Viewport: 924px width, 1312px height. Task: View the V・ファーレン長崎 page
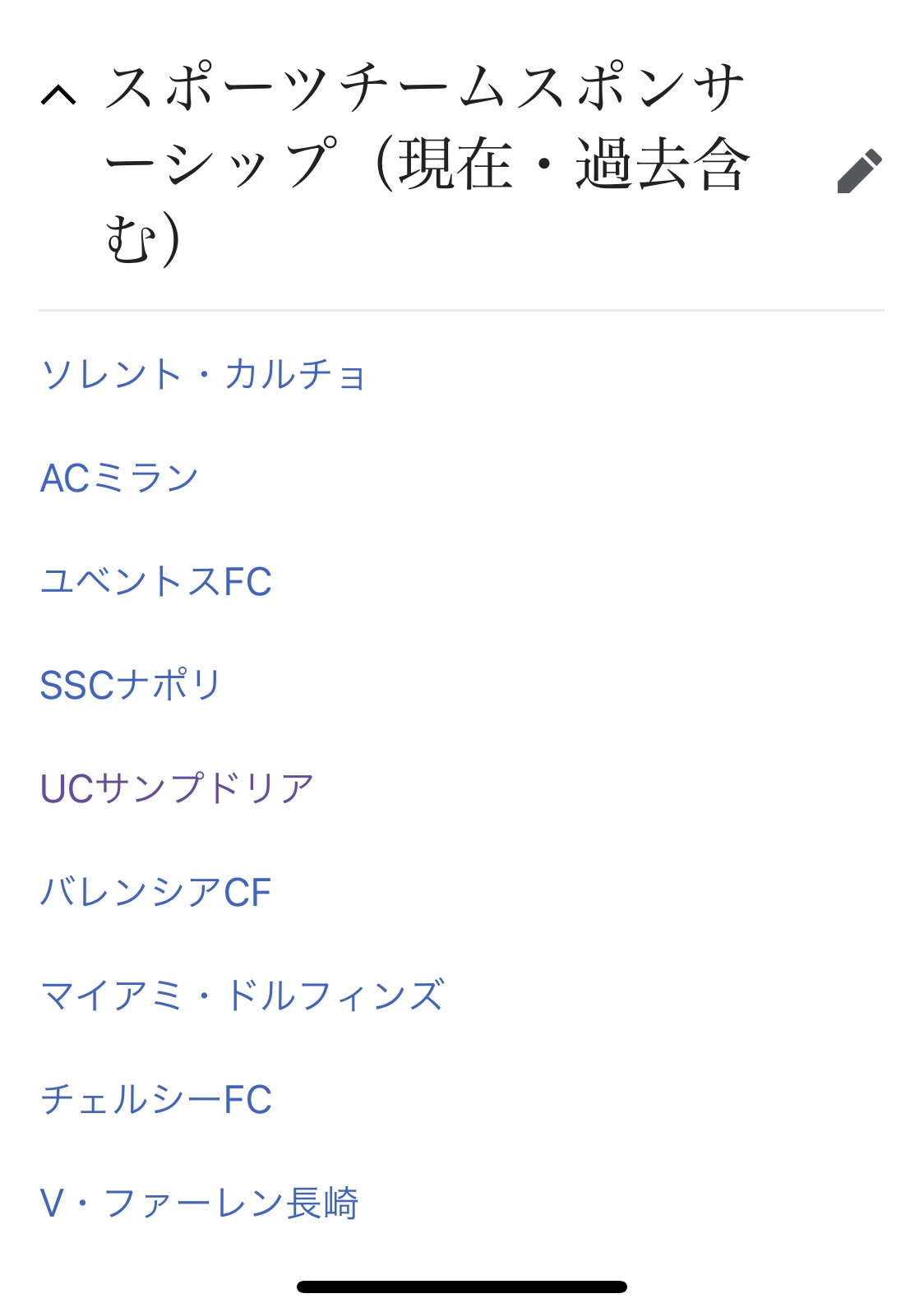pos(199,1203)
